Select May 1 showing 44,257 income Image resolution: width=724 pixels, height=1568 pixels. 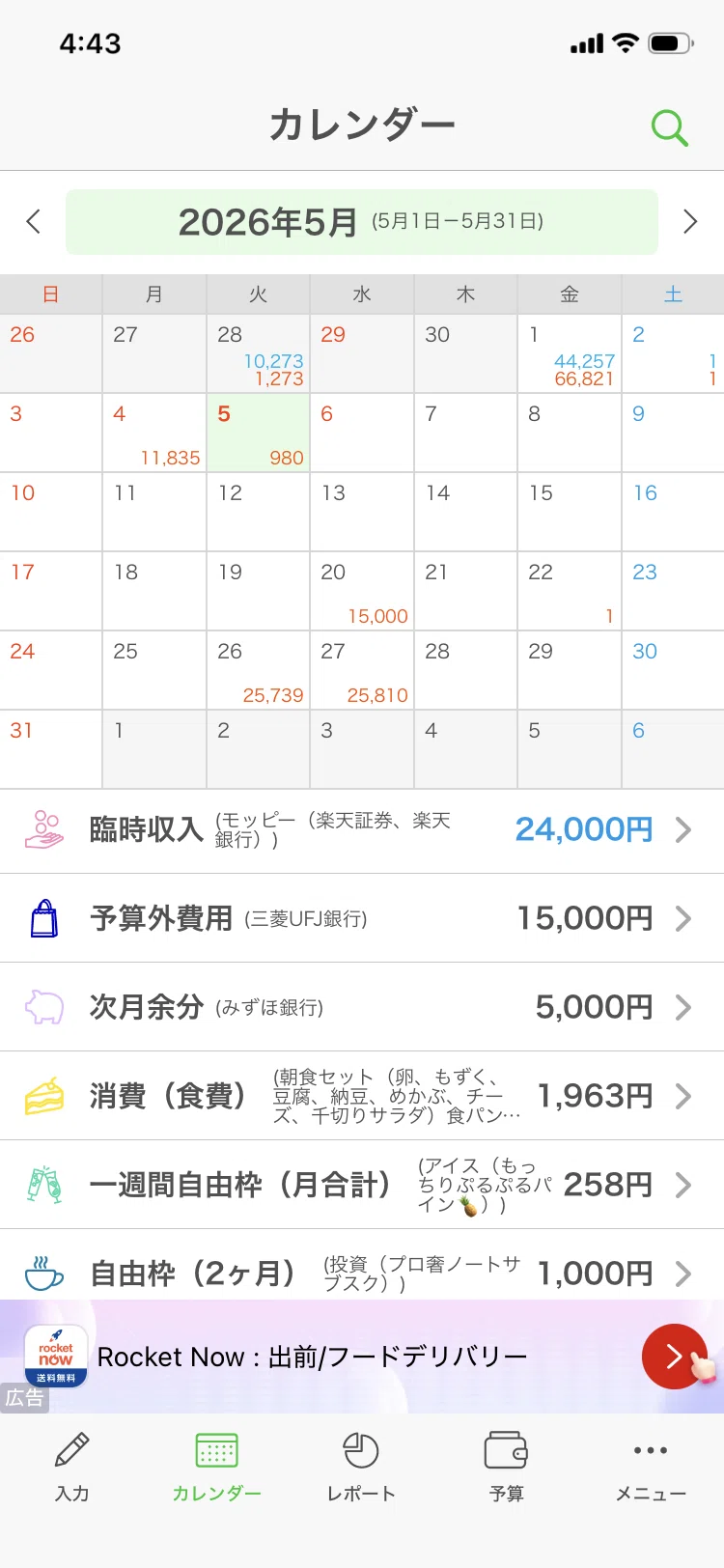coord(570,353)
